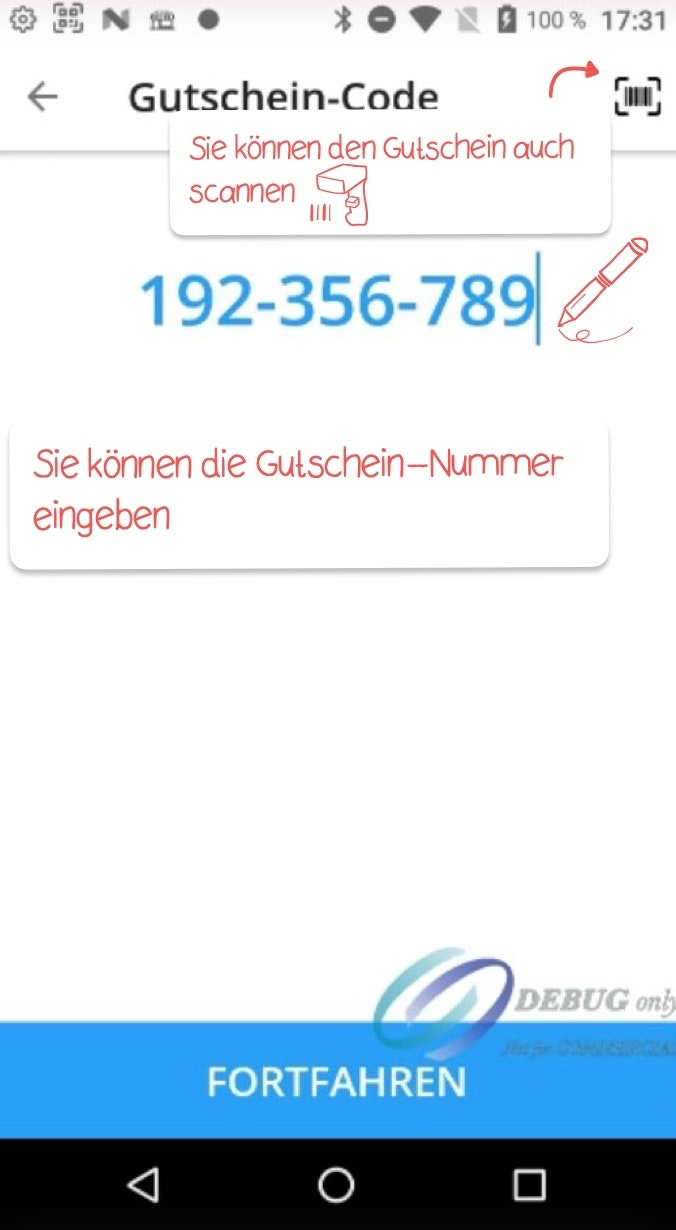
Task: Tap the FORTFAHREN button
Action: [x=337, y=1081]
